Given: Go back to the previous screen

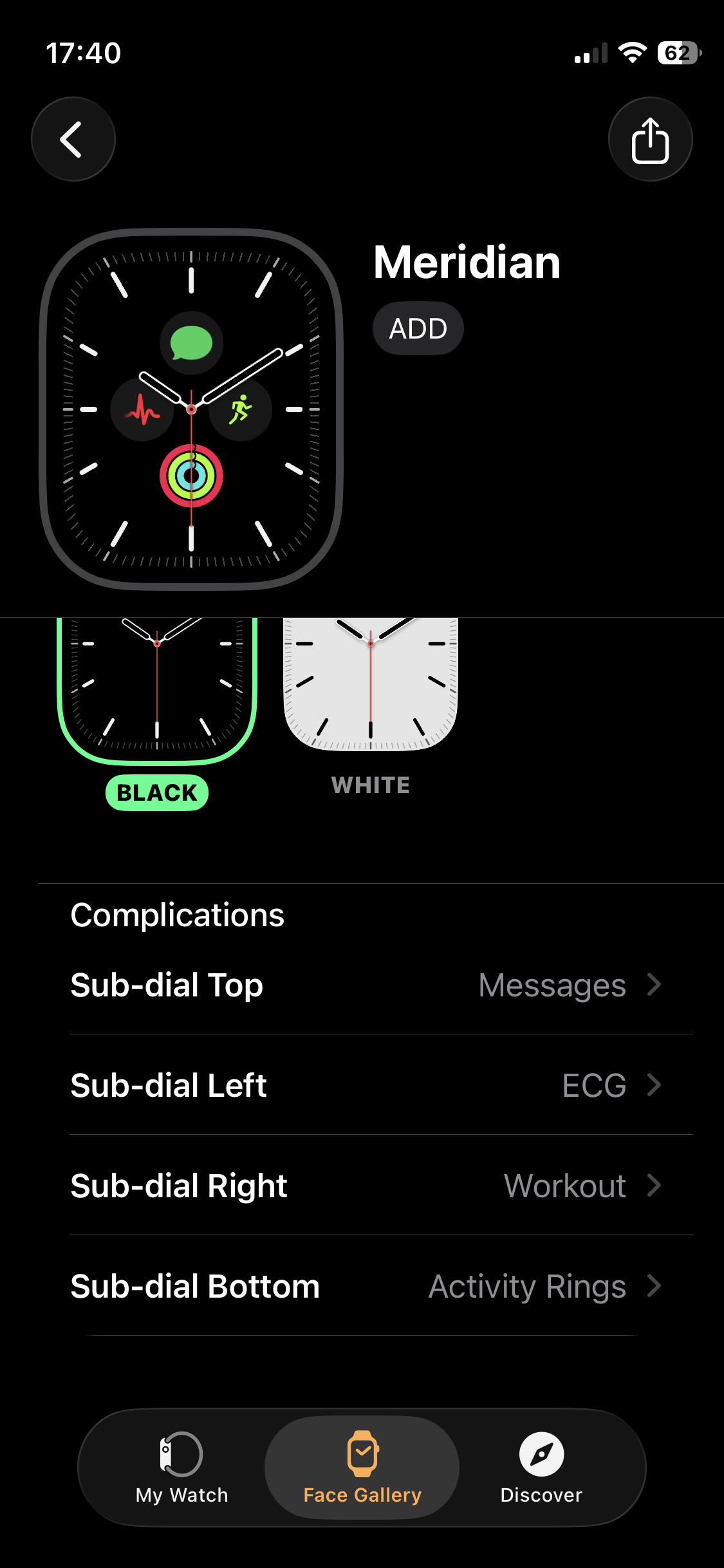Looking at the screenshot, I should coord(73,139).
